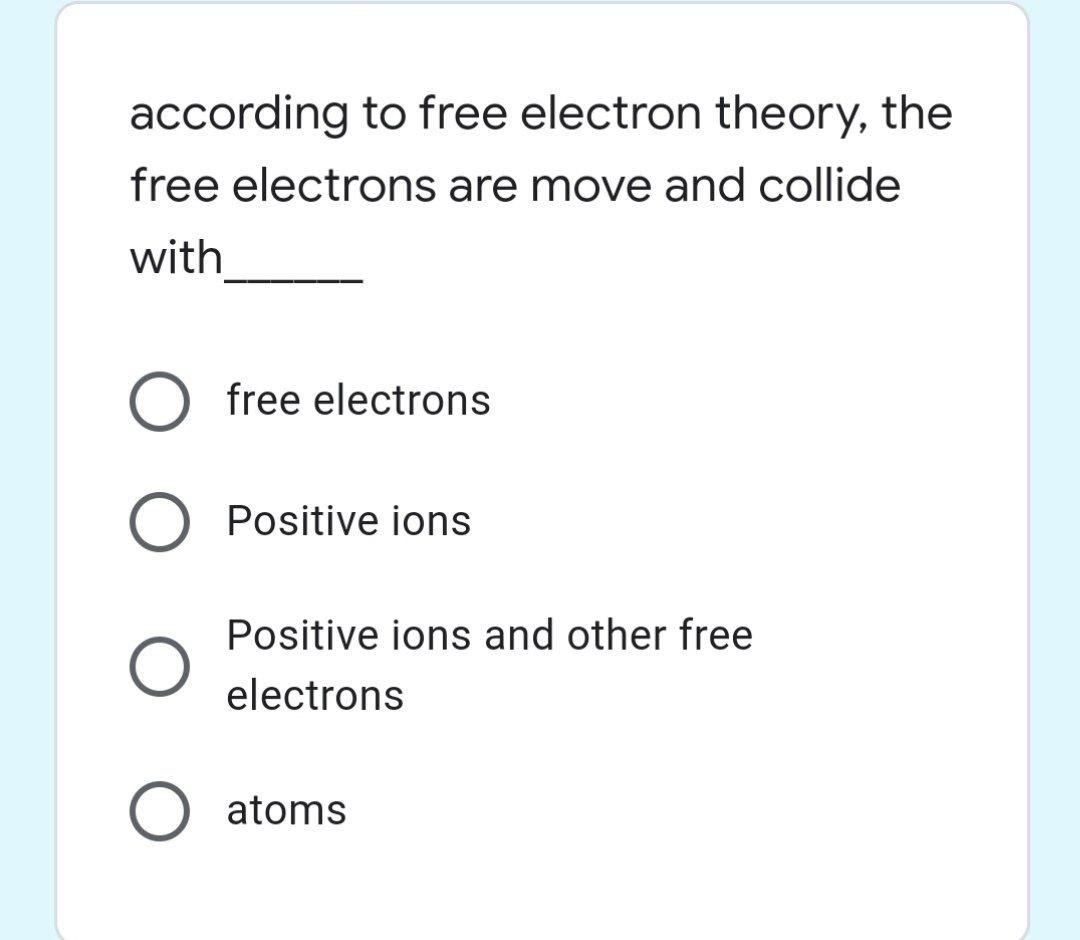Select the 'free electrons' answer option
The height and width of the screenshot is (940, 1080).
point(159,401)
